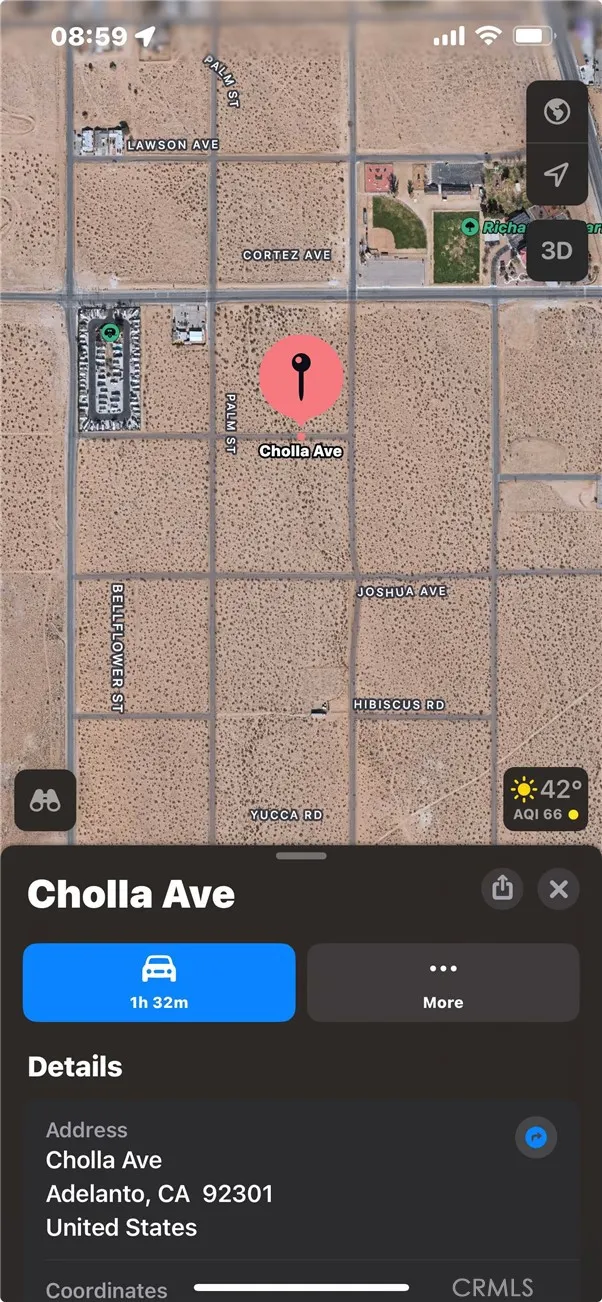This screenshot has width=602, height=1302.
Task: Open the More options button
Action: click(443, 982)
